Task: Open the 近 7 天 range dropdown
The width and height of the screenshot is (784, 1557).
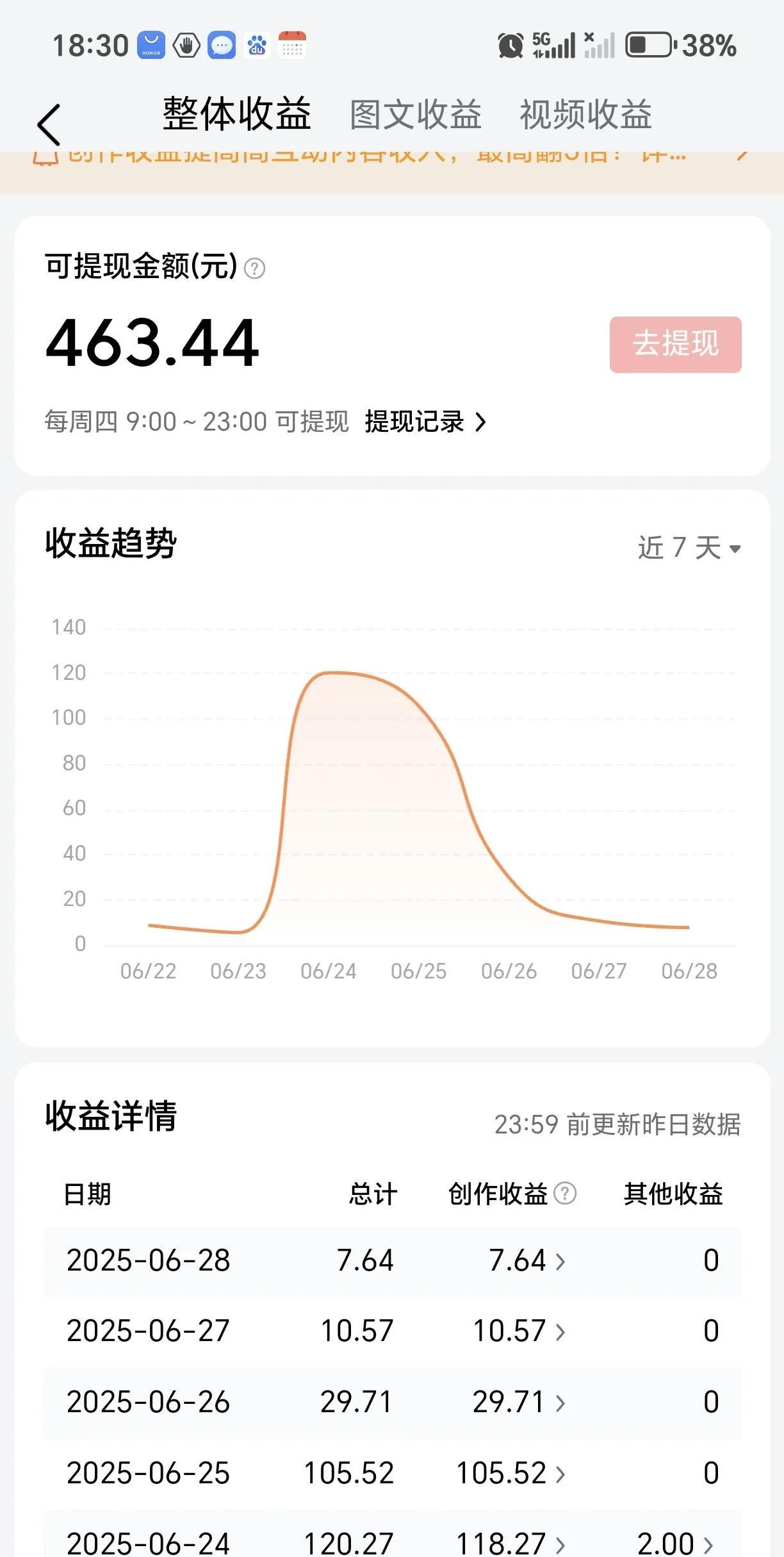Action: [689, 548]
